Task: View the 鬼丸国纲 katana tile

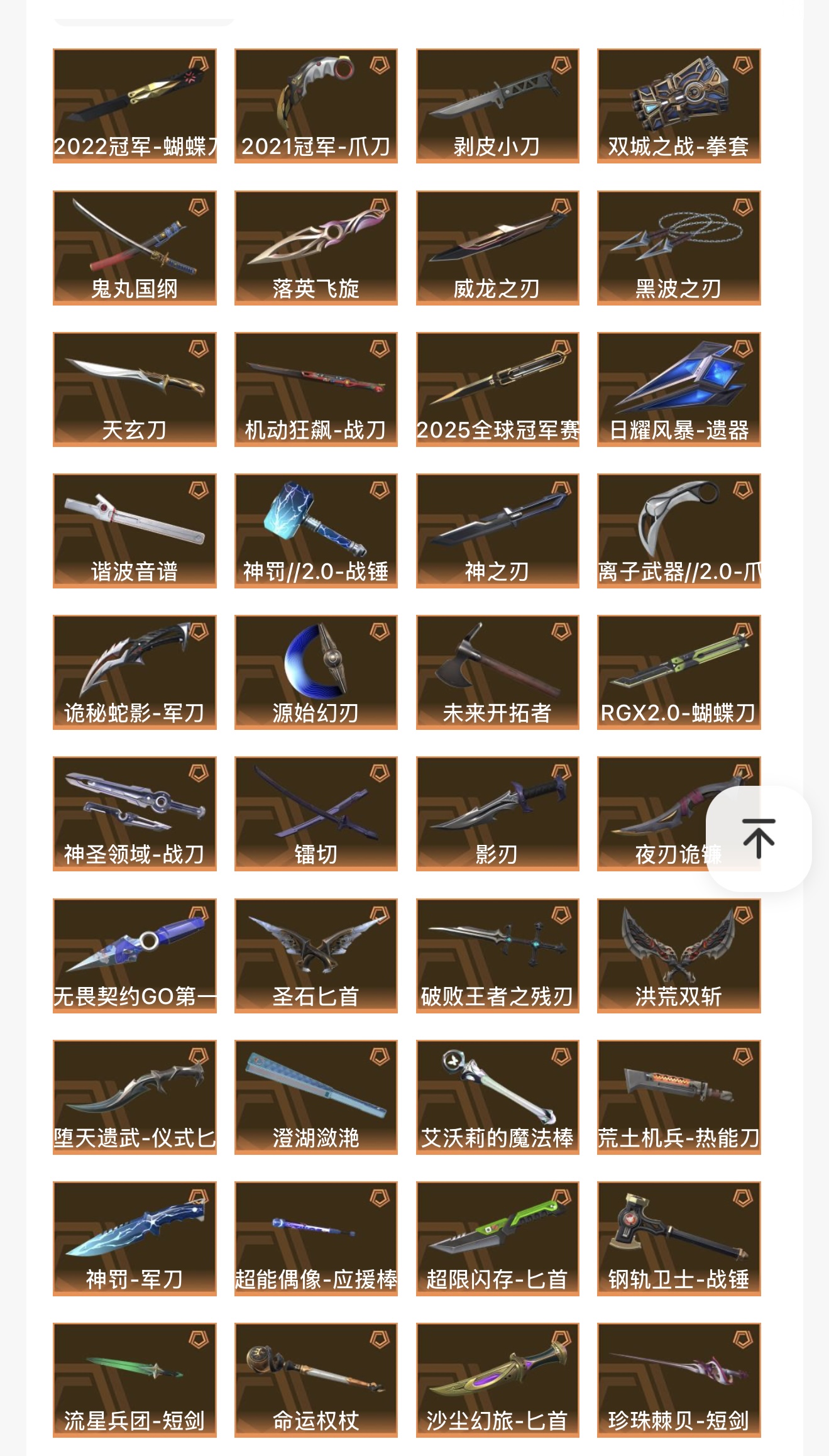Action: pyautogui.click(x=135, y=248)
